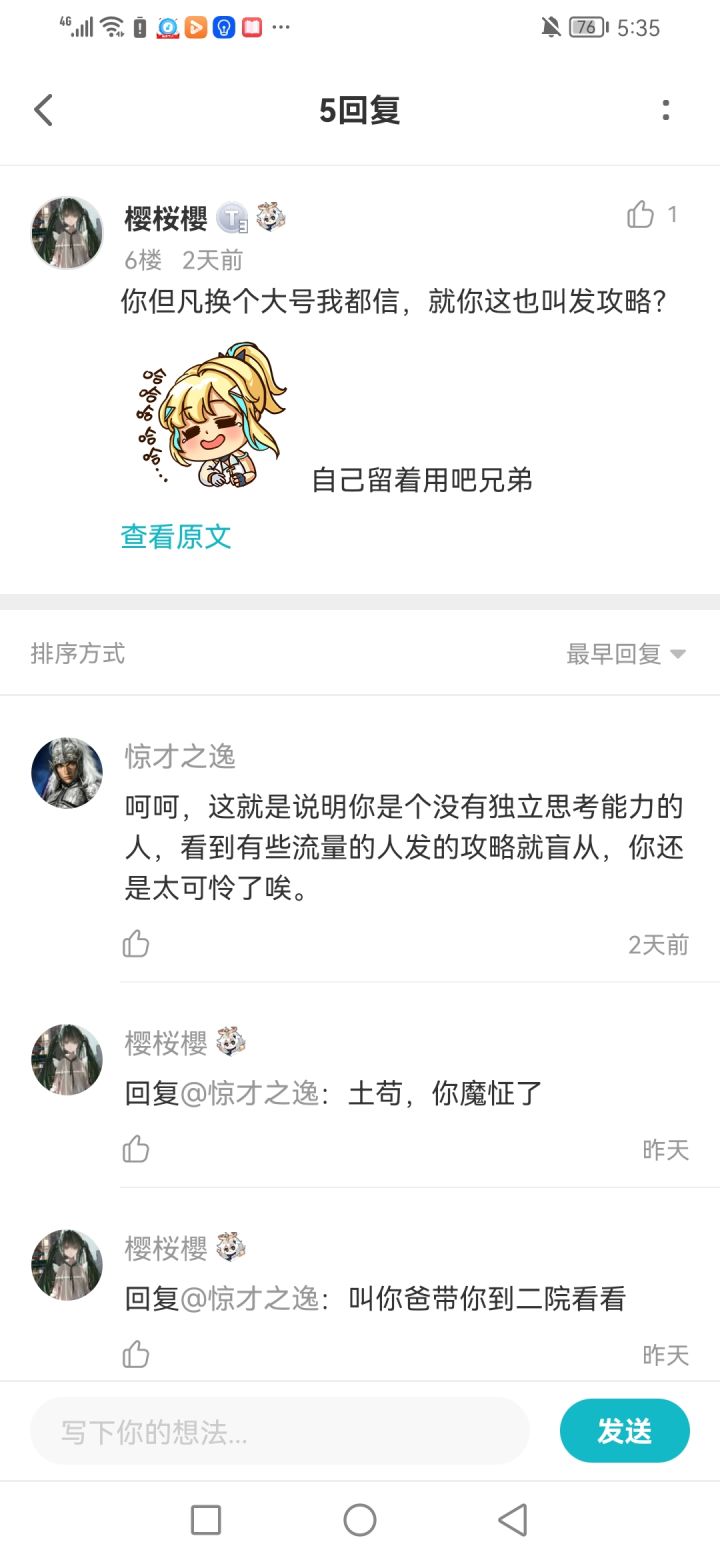Image resolution: width=720 pixels, height=1560 pixels.
Task: Like the reply saying 土苟，你魔怔了
Action: click(136, 1149)
